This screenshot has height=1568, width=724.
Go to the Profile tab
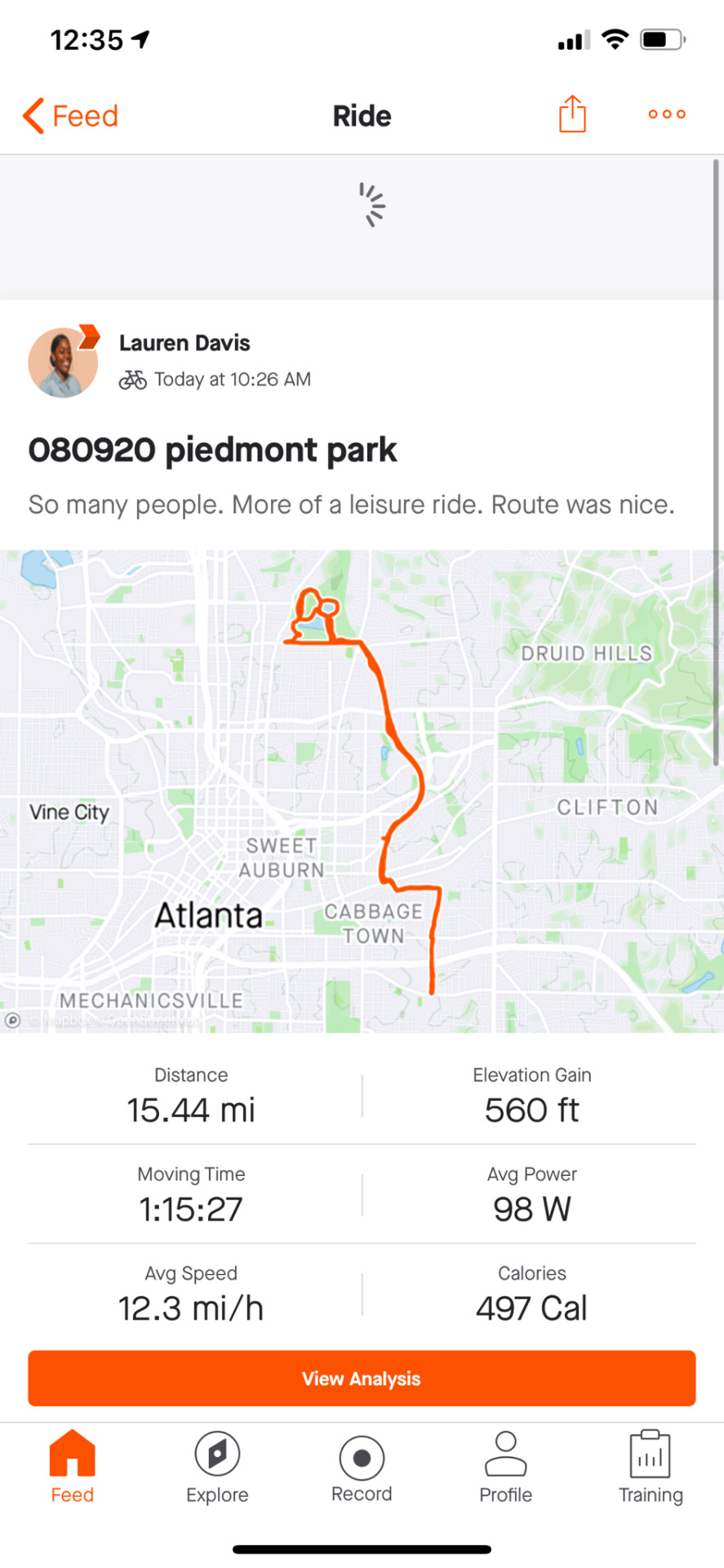505,1467
